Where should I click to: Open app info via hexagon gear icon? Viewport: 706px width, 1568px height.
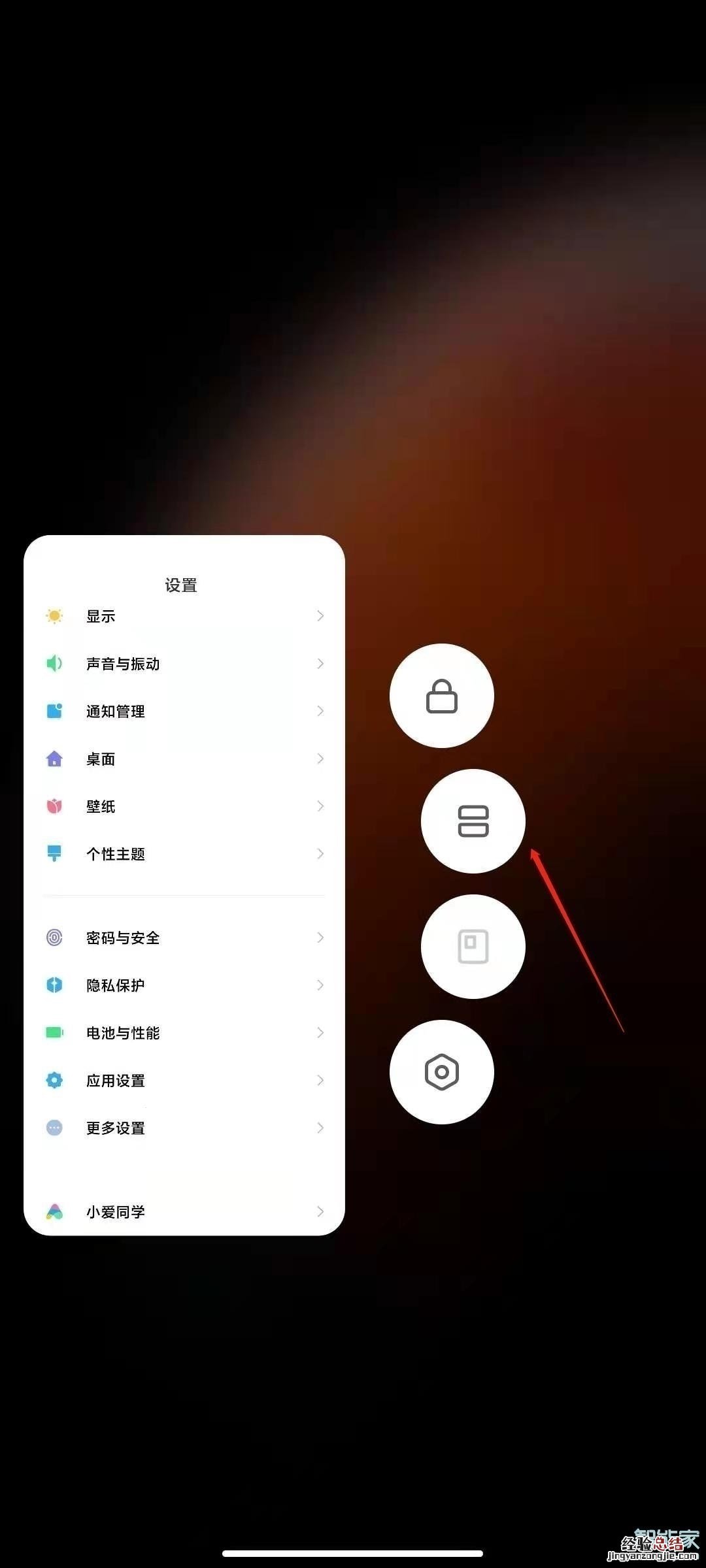tap(441, 1072)
